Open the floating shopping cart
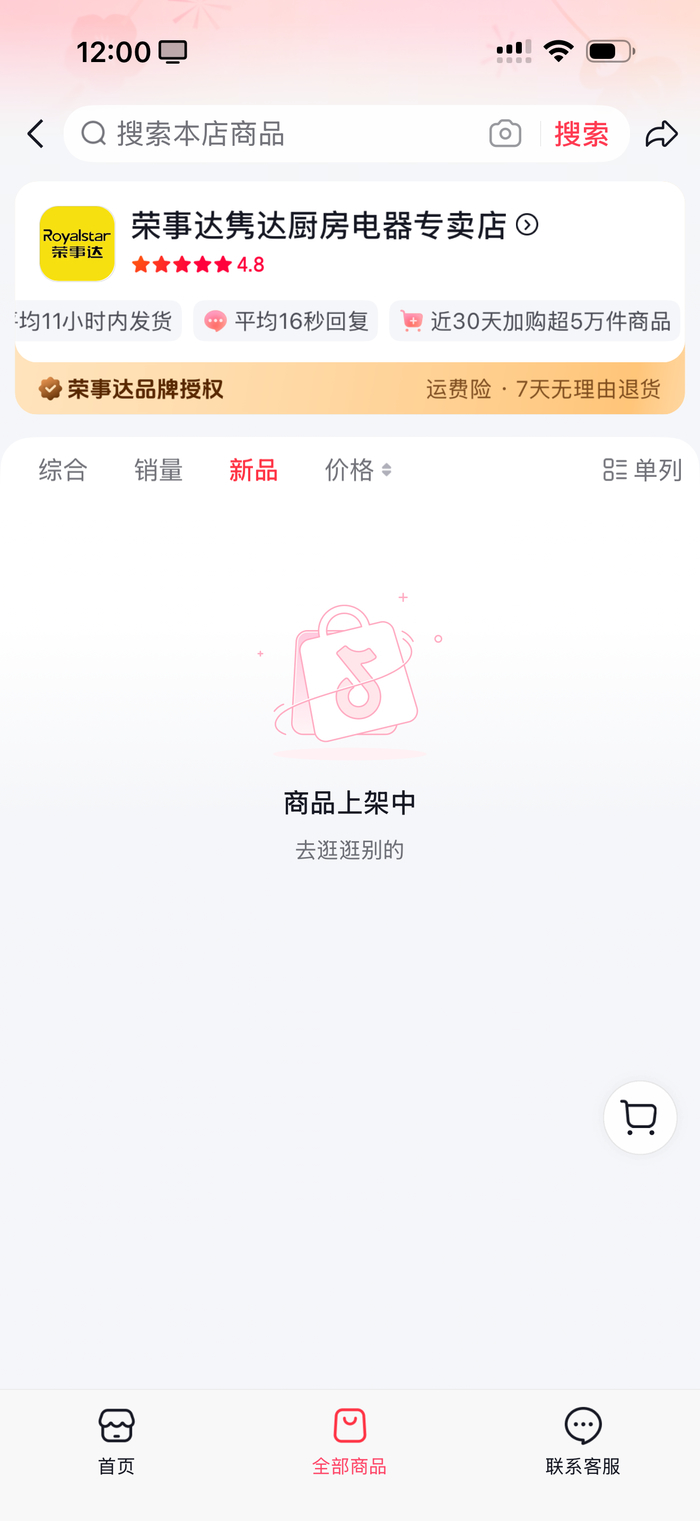This screenshot has width=700, height=1521. tap(640, 1118)
